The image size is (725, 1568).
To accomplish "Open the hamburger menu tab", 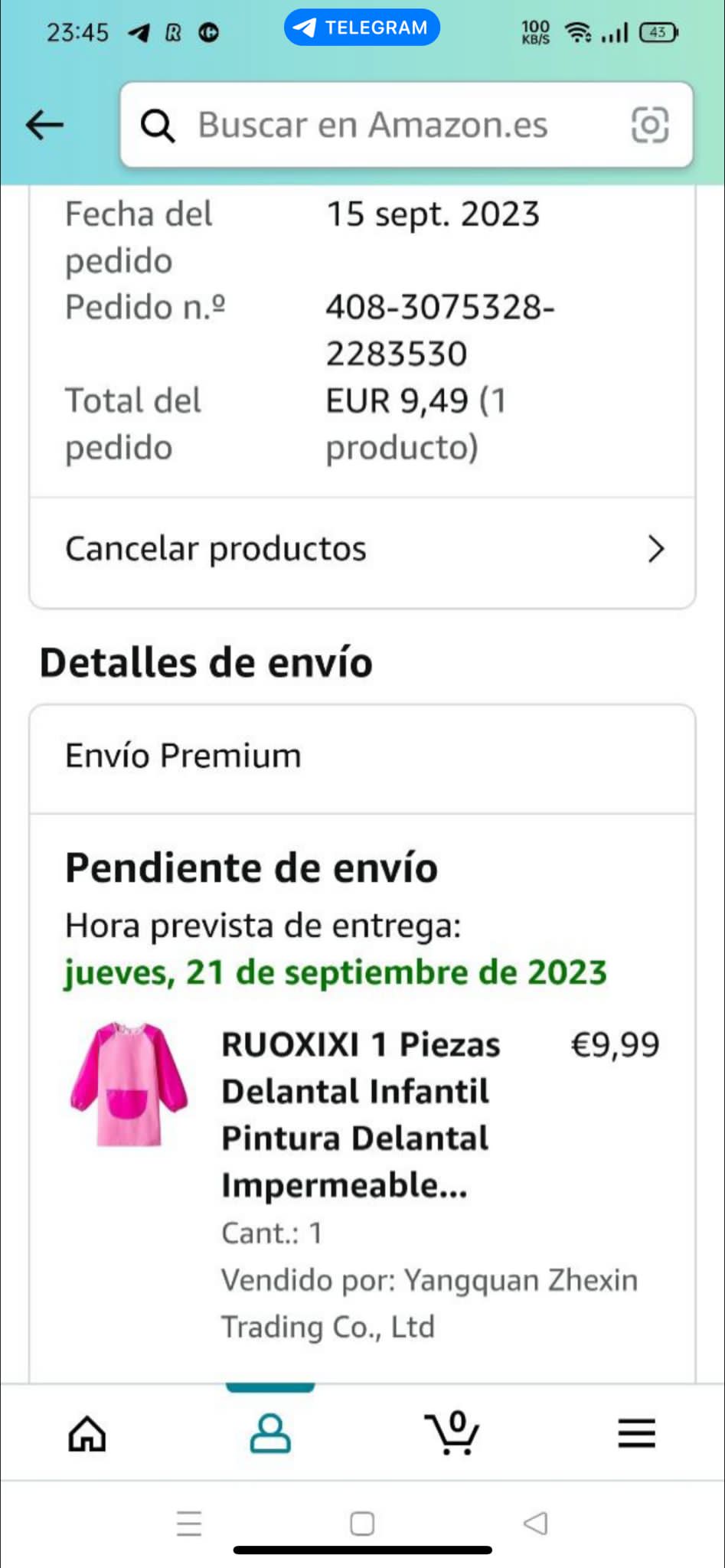I will click(636, 1433).
